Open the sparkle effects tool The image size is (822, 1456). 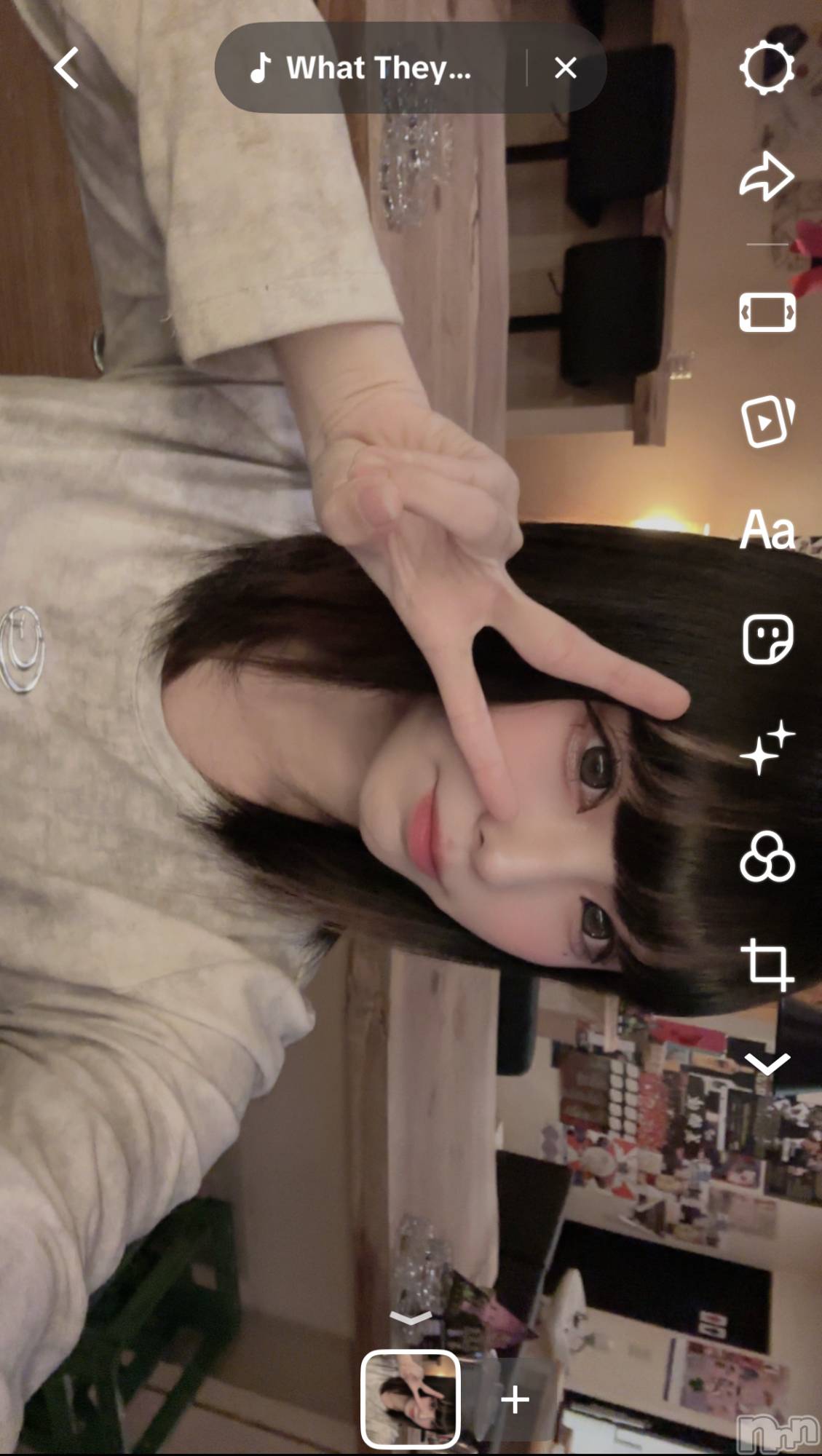(767, 747)
